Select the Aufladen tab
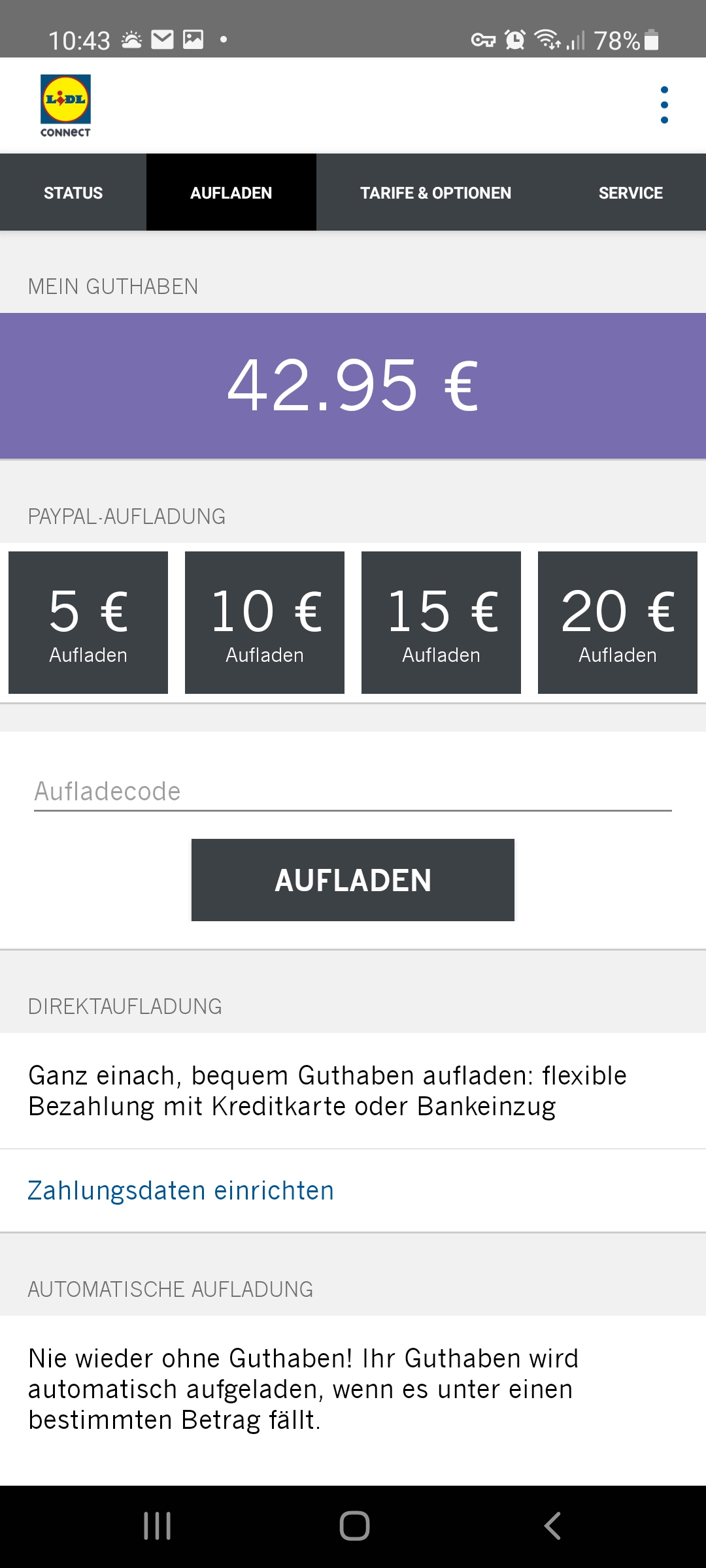706x1568 pixels. click(x=231, y=193)
